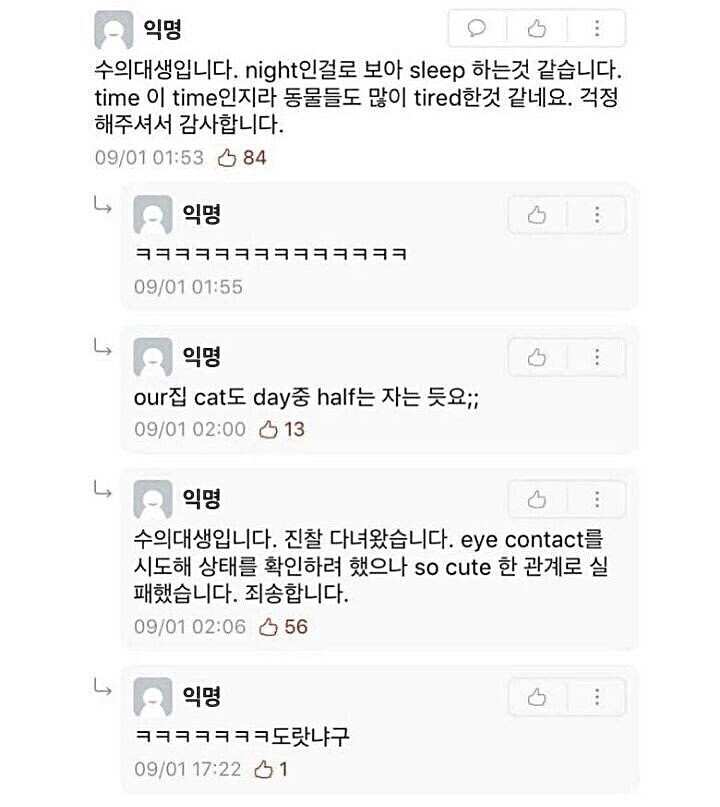Like the 'our집 cat' reply
The width and height of the screenshot is (720, 807).
(x=537, y=357)
